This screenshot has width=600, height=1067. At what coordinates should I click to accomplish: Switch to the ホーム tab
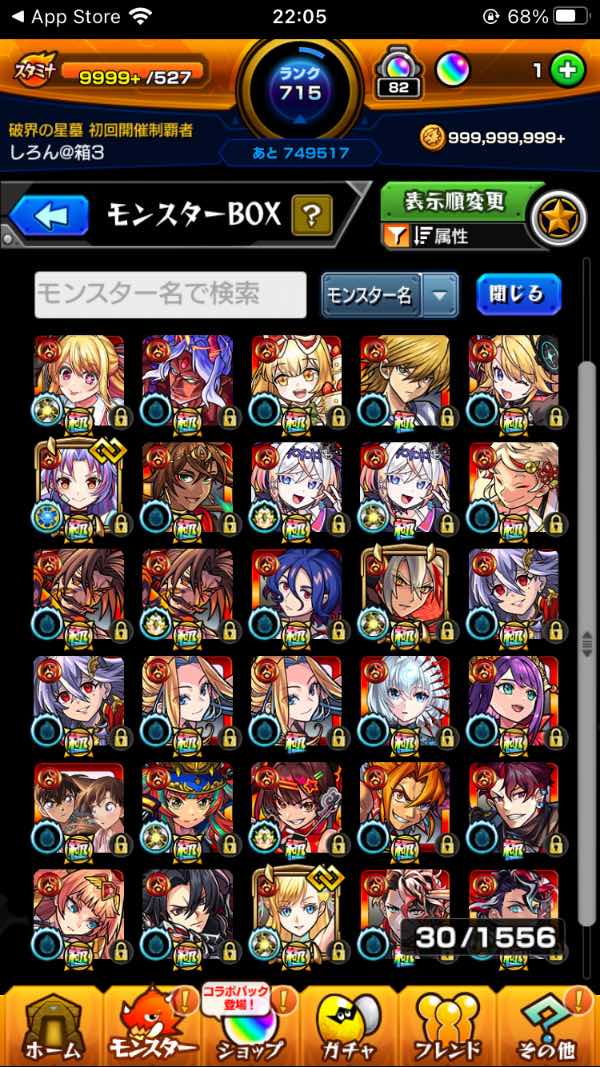tap(51, 1026)
